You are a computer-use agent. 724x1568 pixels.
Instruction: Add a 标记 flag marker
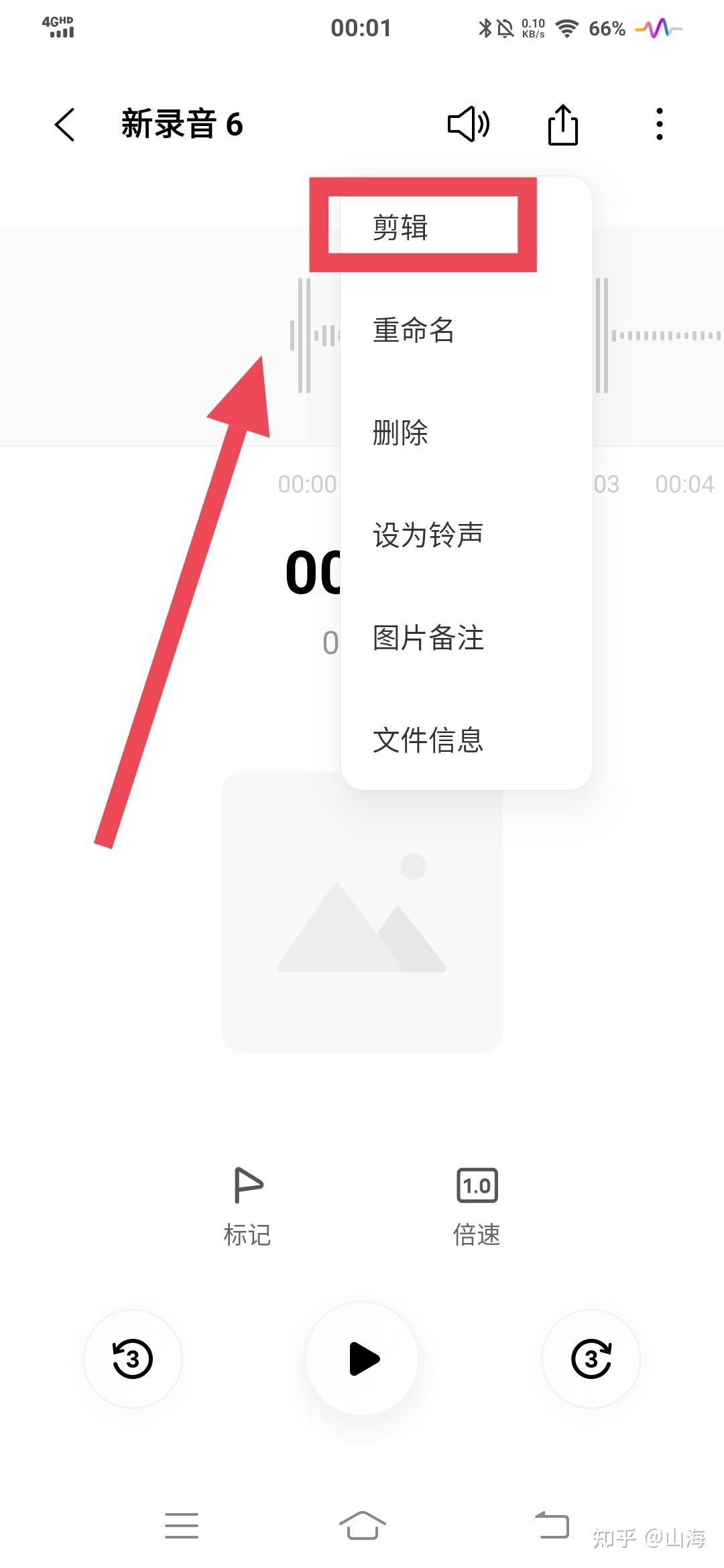click(247, 1204)
